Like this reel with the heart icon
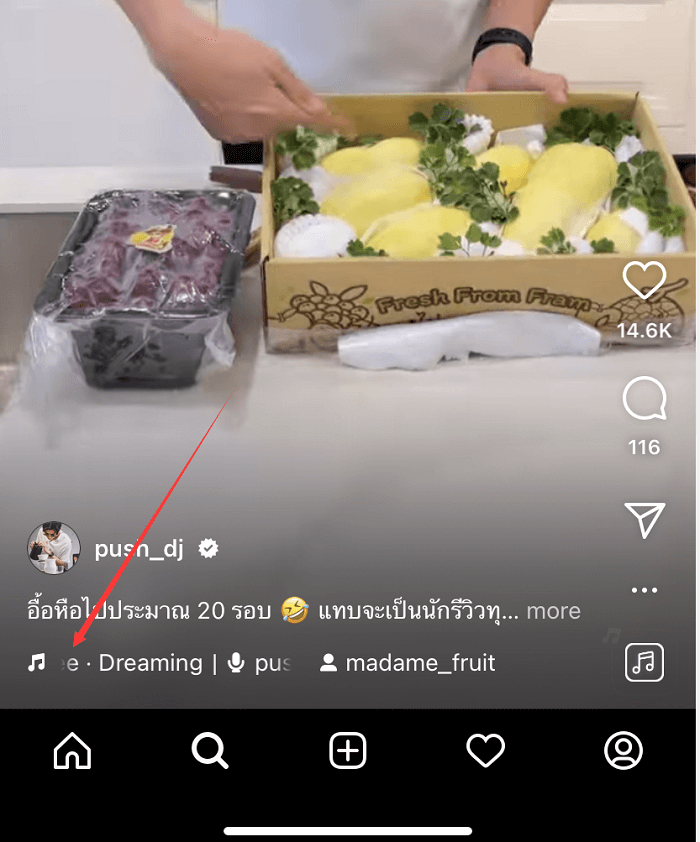Image resolution: width=700 pixels, height=842 pixels. (x=644, y=282)
